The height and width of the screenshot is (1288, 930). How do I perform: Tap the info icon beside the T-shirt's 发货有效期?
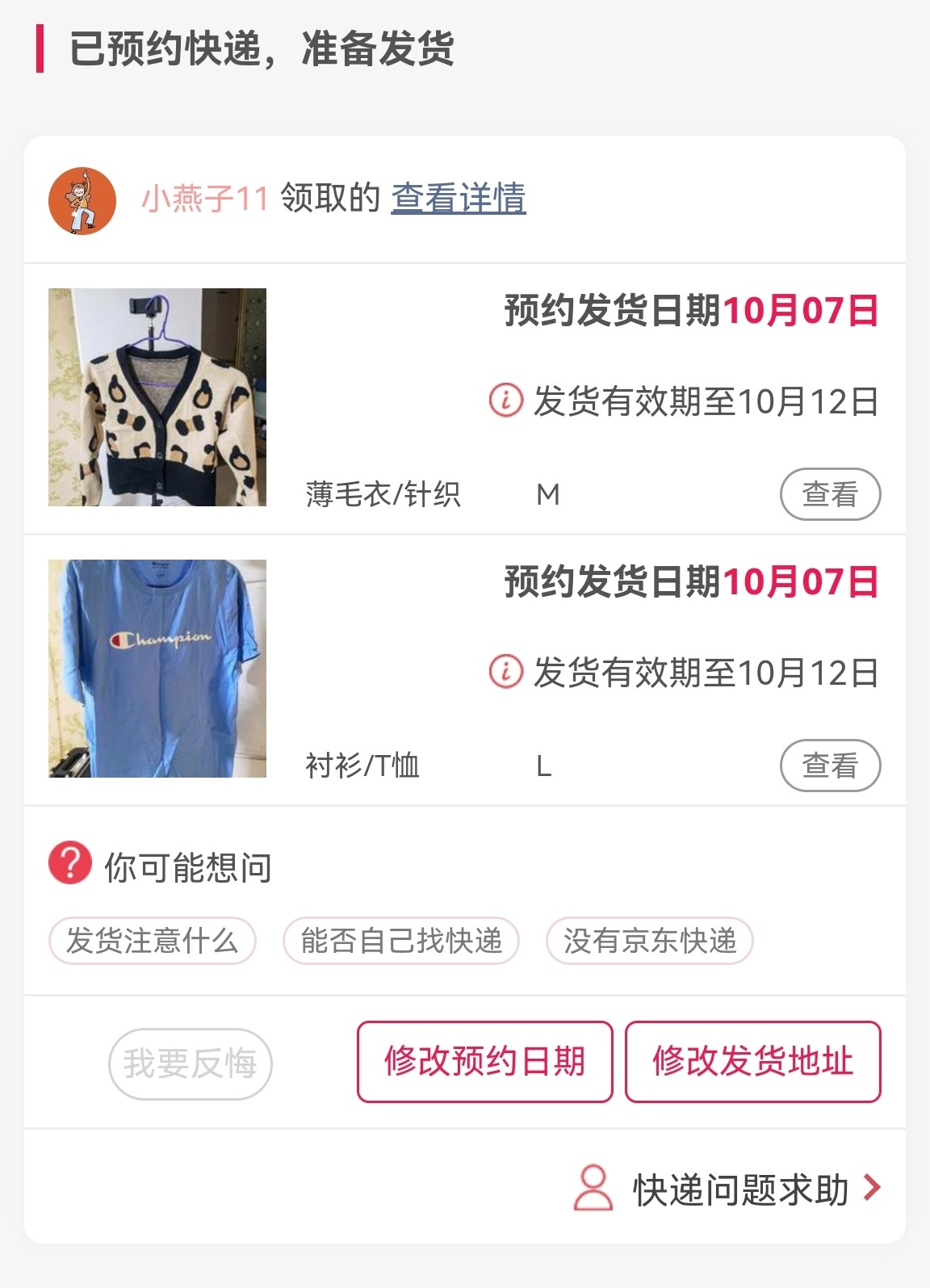[506, 672]
